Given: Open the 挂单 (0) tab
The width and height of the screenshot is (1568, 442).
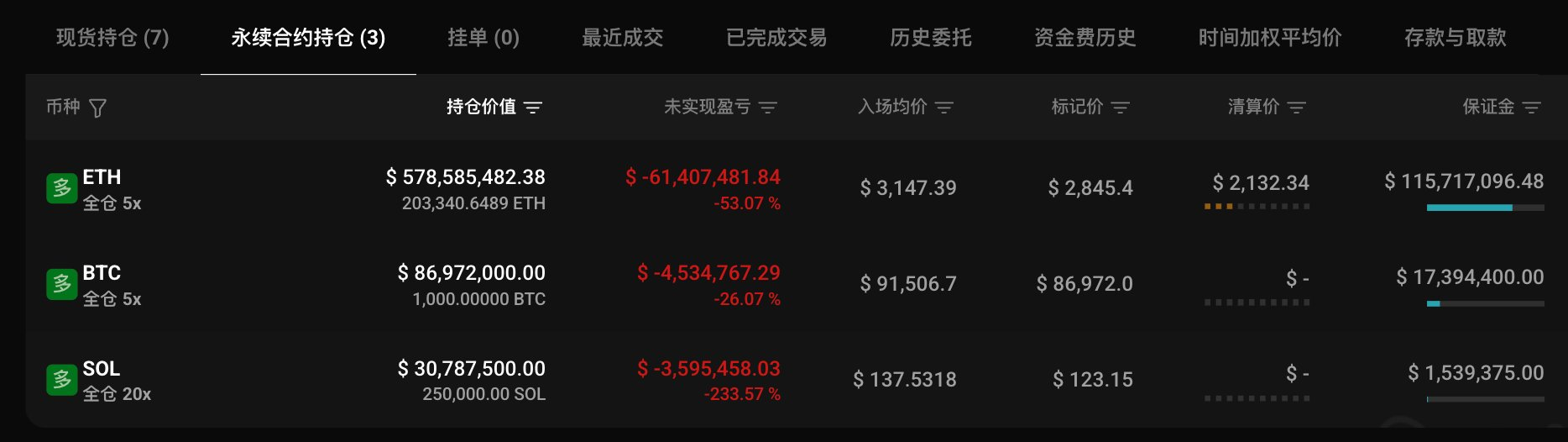Looking at the screenshot, I should (x=483, y=38).
